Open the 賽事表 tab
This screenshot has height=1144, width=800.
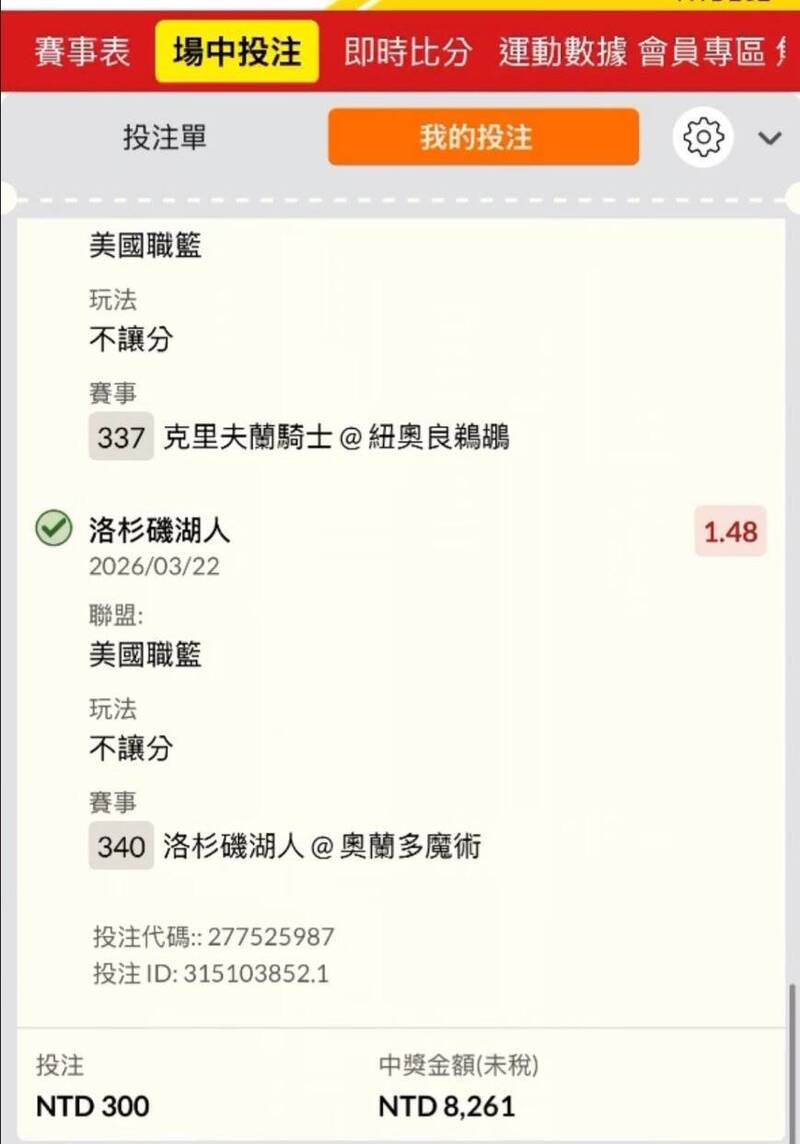tap(82, 52)
